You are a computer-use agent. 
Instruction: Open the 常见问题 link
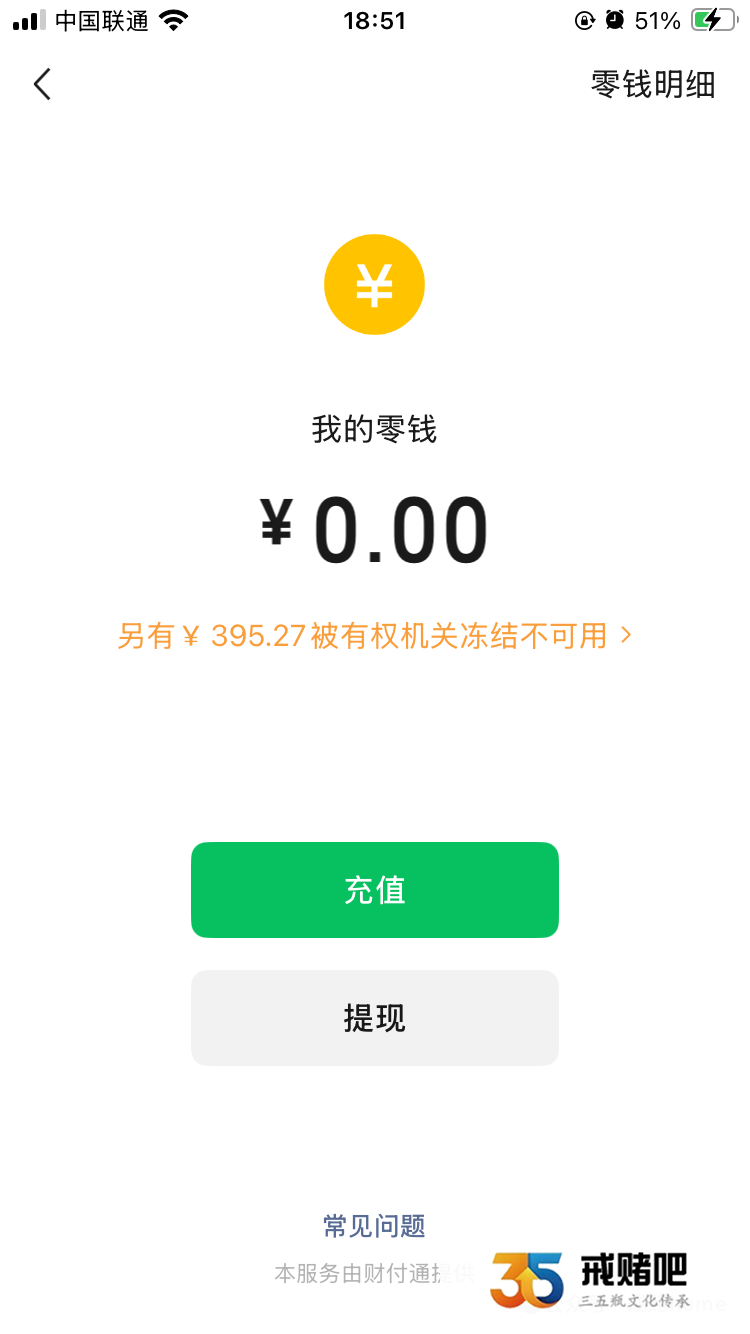375,1226
